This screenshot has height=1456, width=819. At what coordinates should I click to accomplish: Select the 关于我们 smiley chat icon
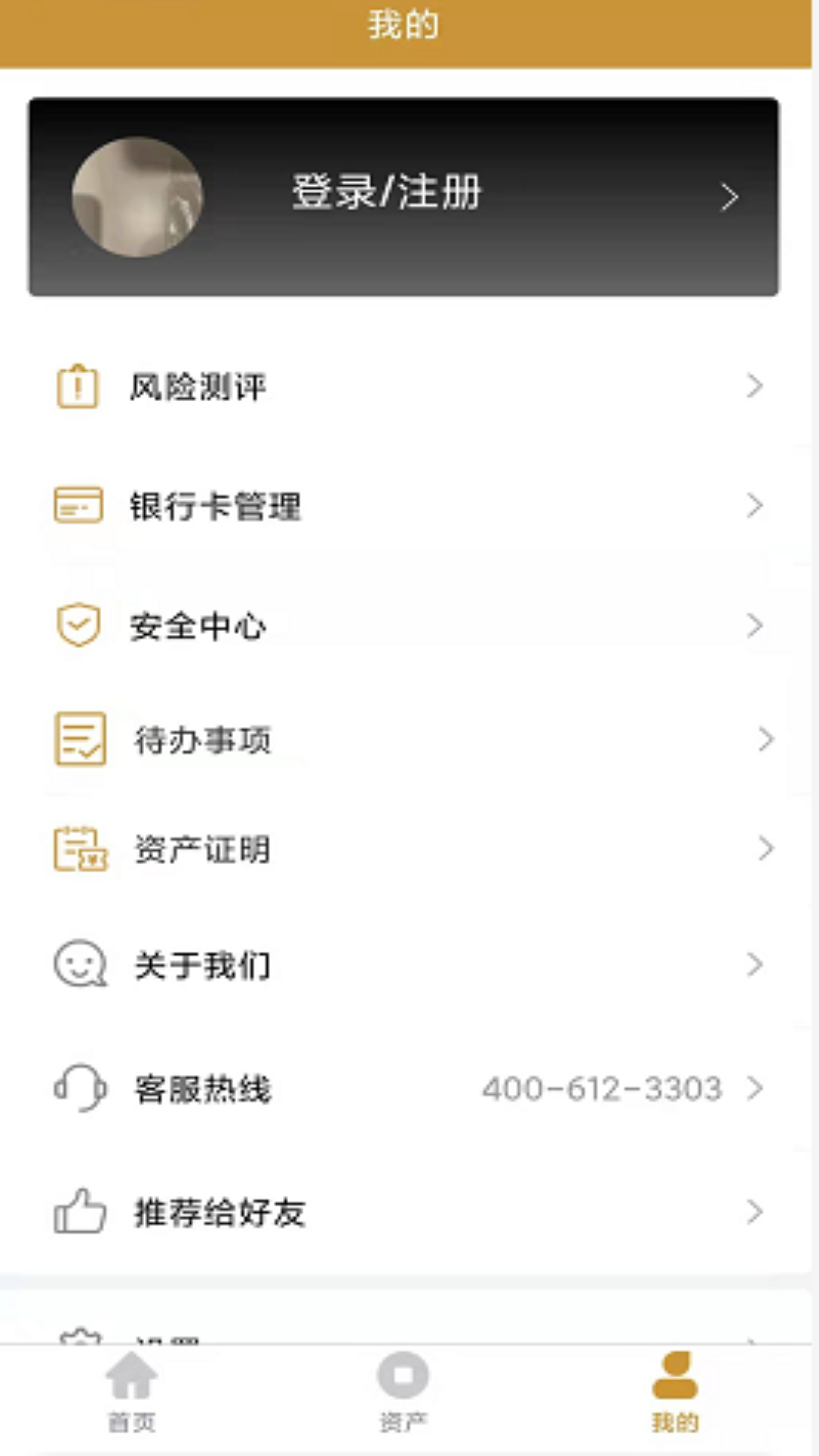click(78, 965)
